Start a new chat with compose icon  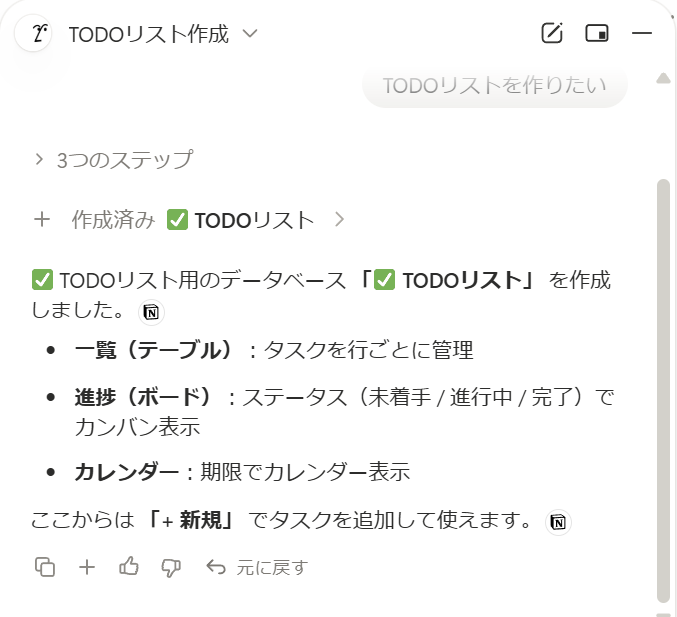click(x=552, y=34)
